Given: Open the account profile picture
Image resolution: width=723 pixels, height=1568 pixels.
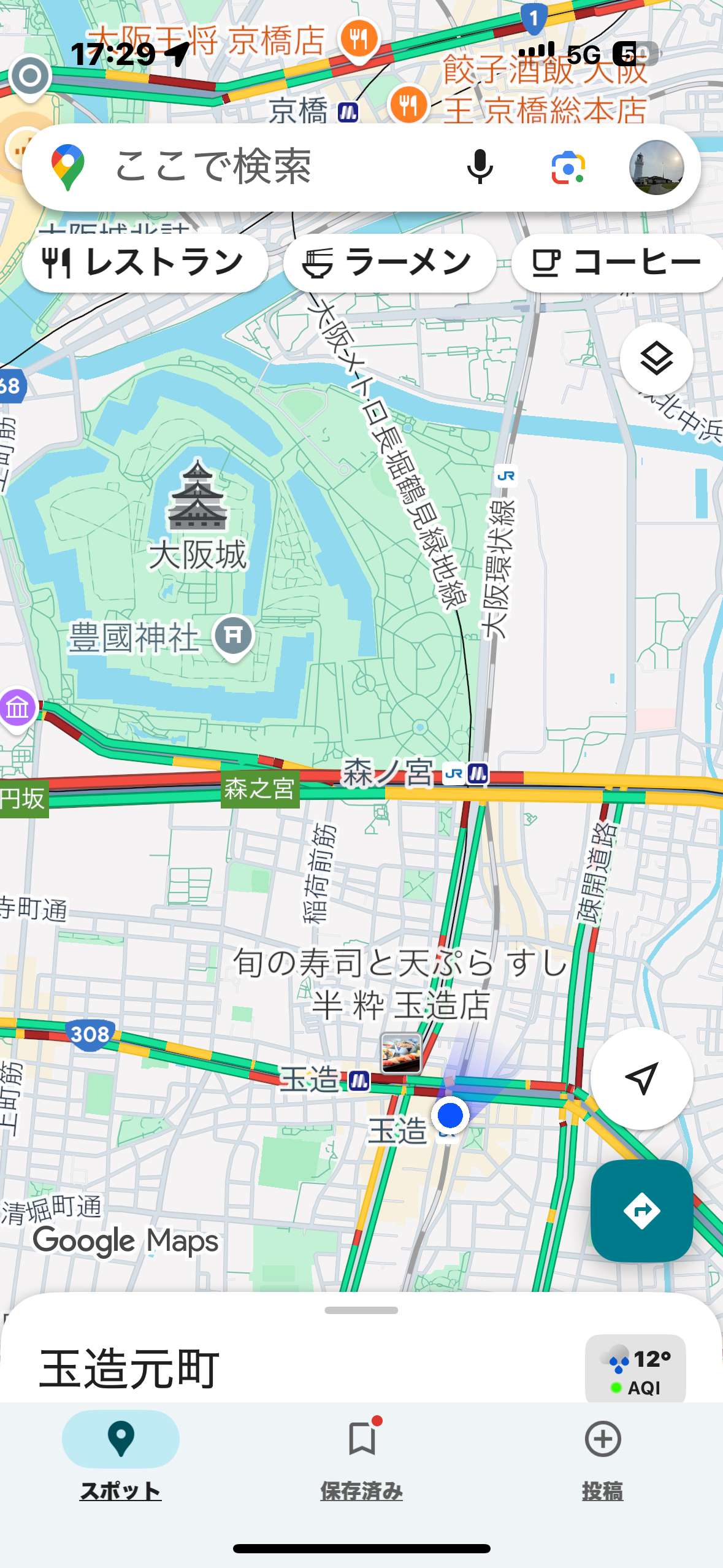Looking at the screenshot, I should (x=656, y=167).
